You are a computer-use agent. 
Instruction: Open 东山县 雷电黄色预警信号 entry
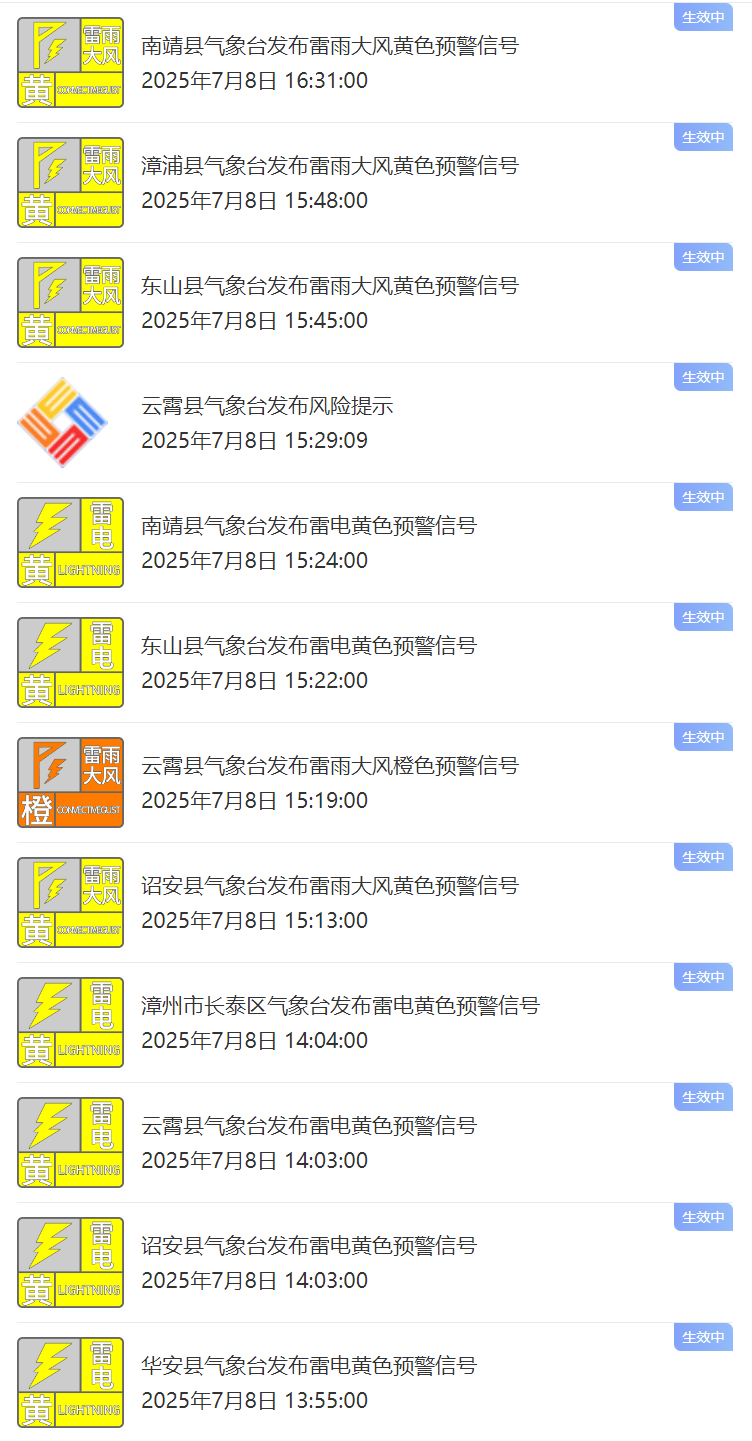pos(309,646)
